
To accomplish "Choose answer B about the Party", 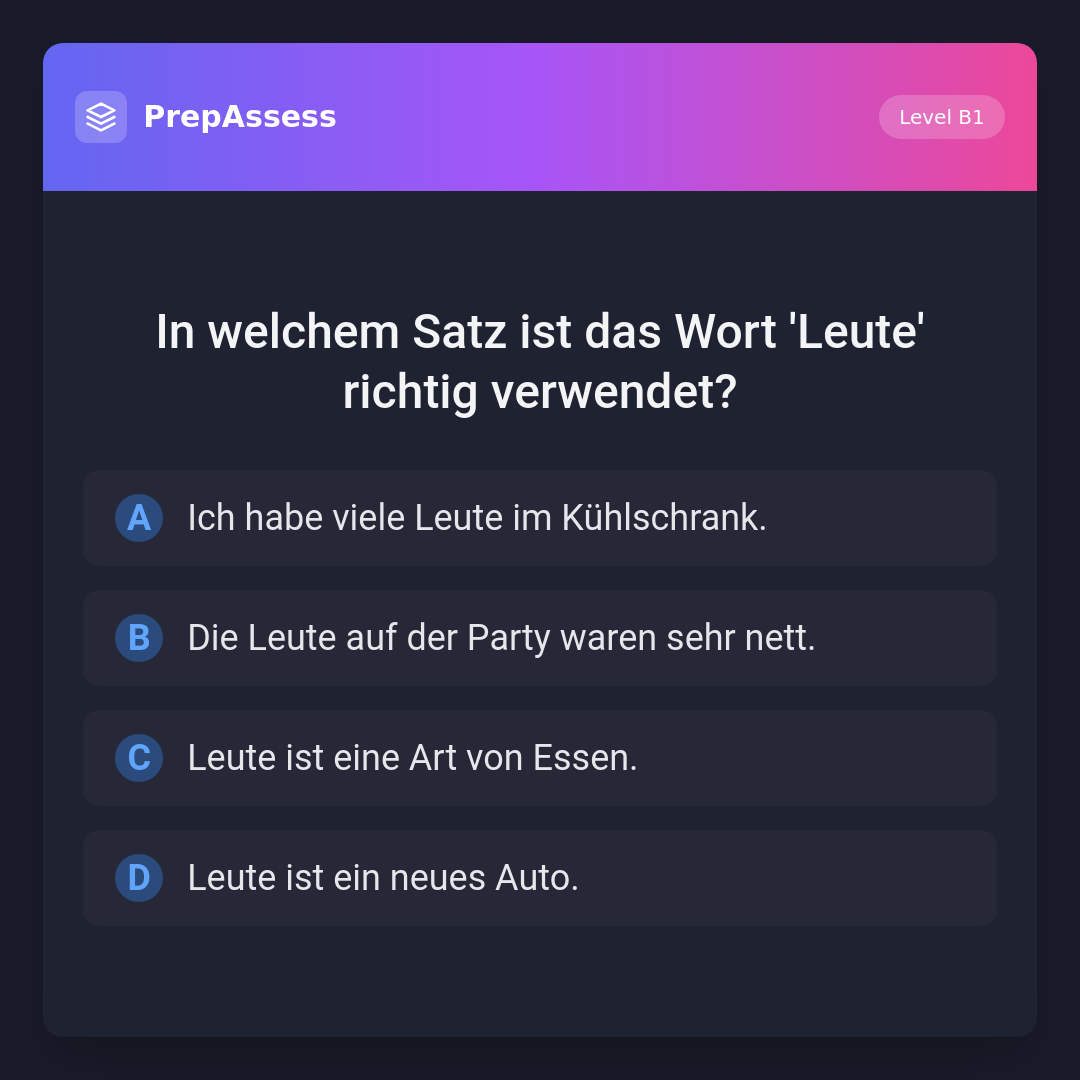I will pyautogui.click(x=540, y=638).
